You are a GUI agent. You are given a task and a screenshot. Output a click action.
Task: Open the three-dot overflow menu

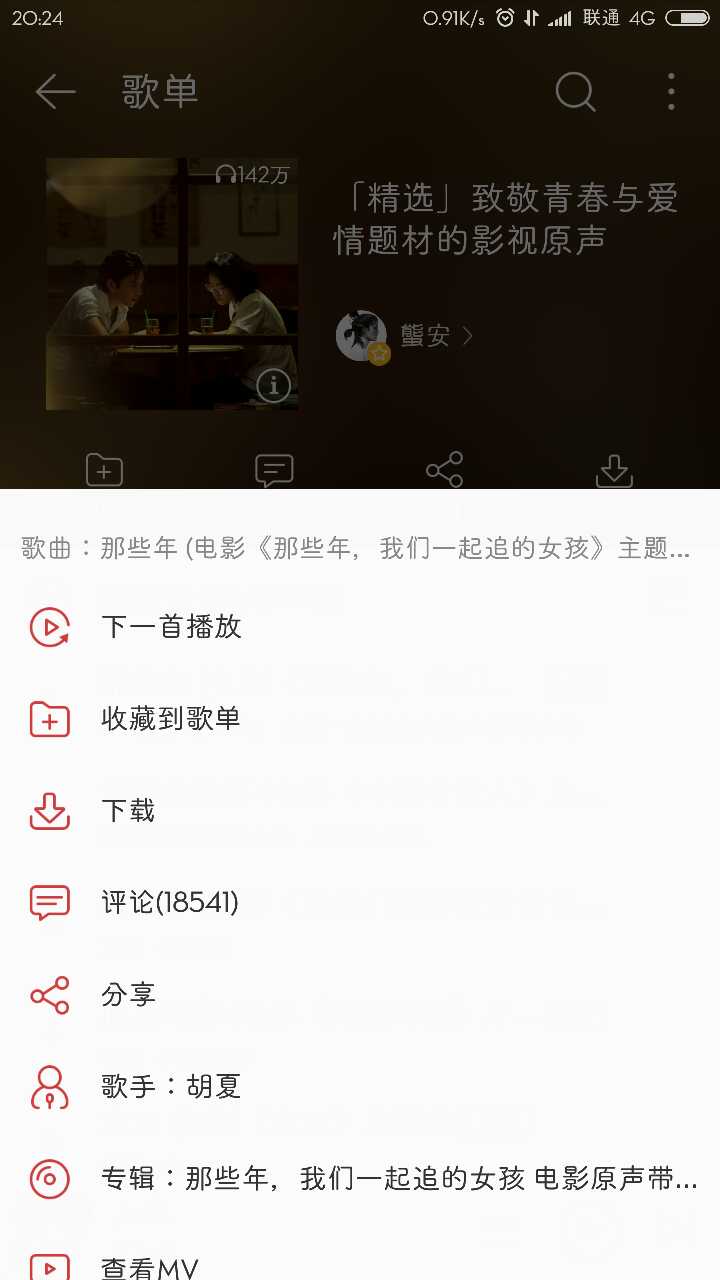[670, 92]
